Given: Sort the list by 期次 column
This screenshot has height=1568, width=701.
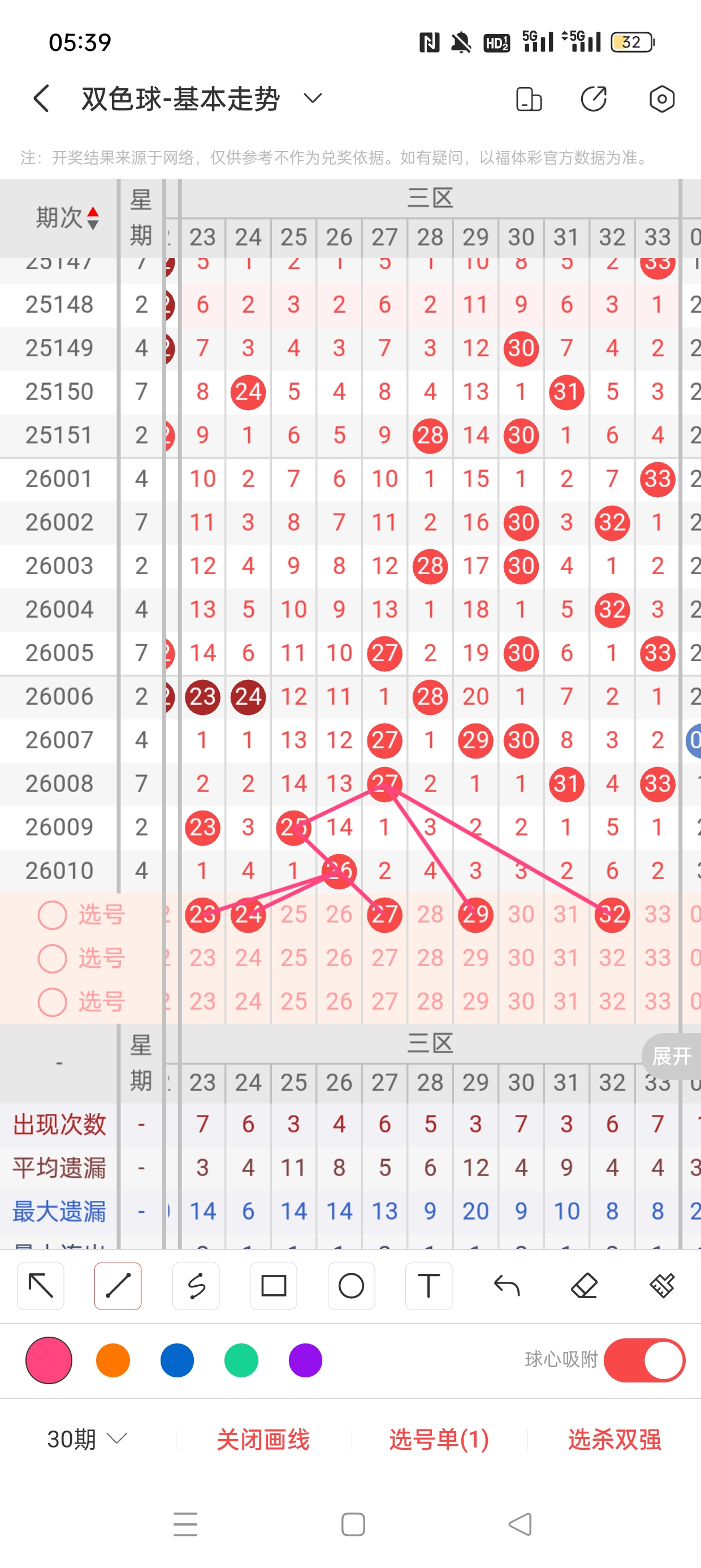Looking at the screenshot, I should (67, 218).
